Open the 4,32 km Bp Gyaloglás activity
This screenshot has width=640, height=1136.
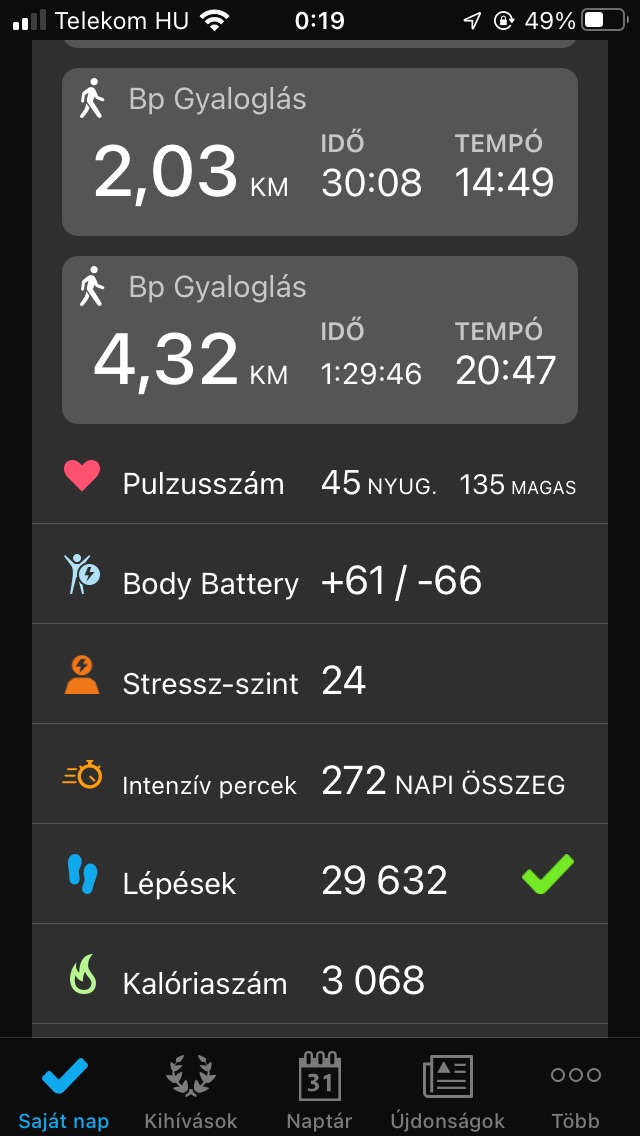pyautogui.click(x=319, y=340)
